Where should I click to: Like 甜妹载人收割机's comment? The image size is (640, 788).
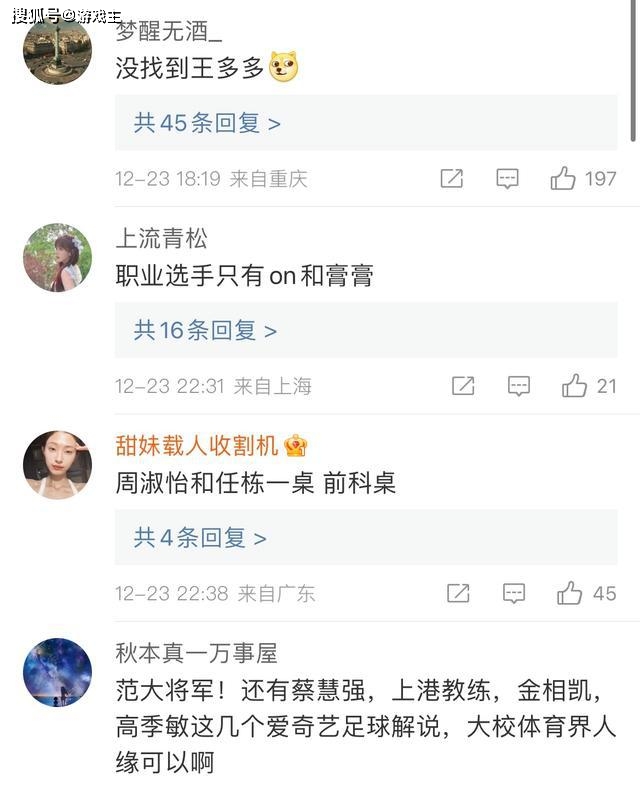(x=570, y=593)
